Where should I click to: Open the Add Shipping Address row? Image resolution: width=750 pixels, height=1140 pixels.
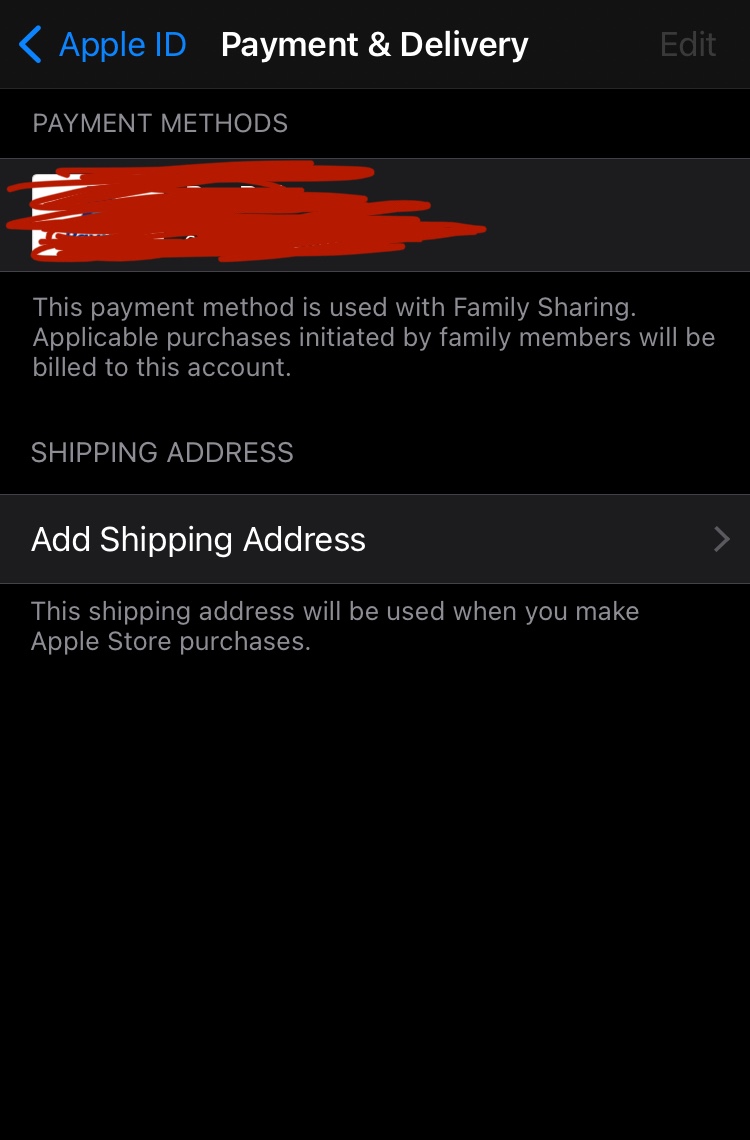tap(374, 539)
